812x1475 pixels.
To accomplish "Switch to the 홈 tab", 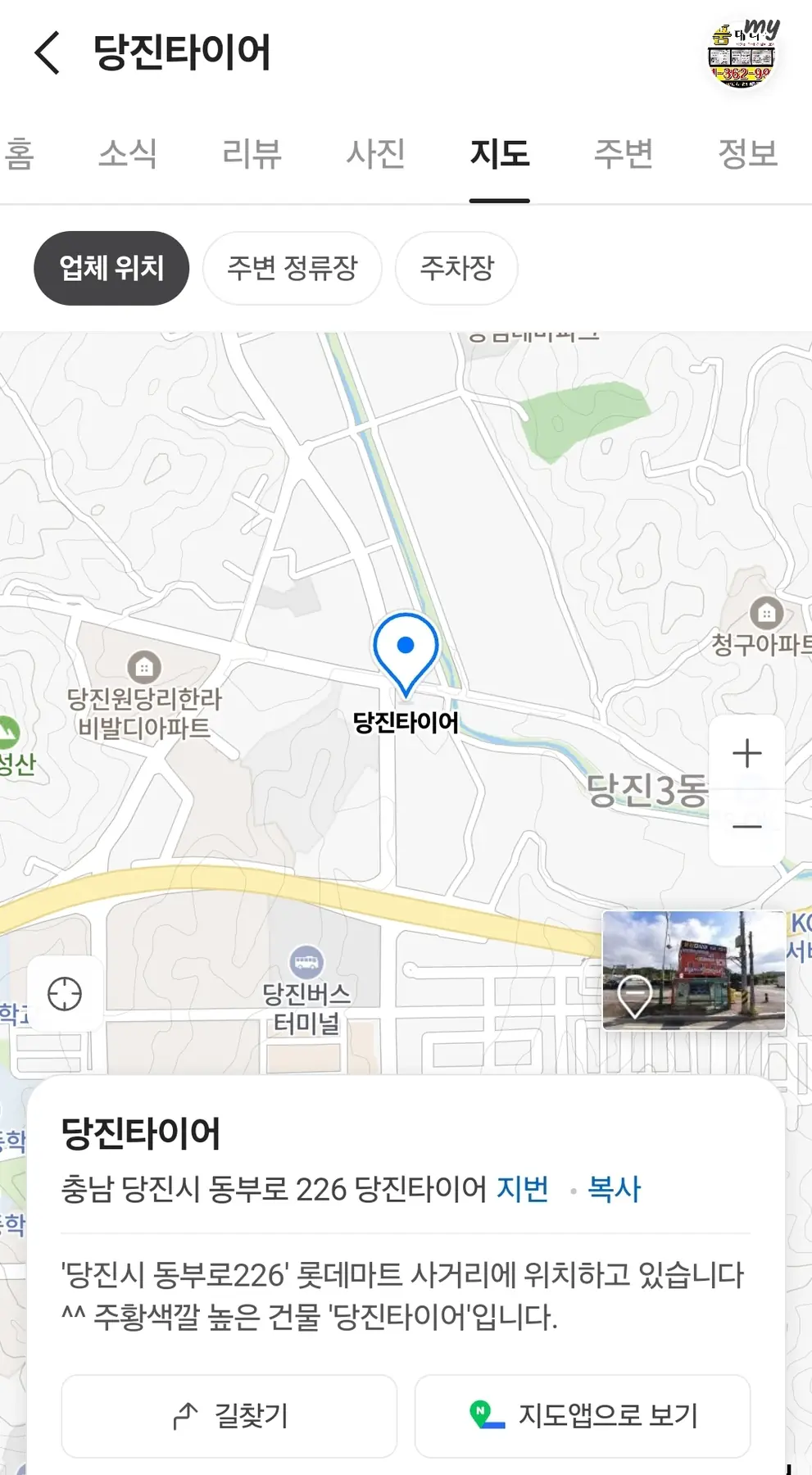I will coord(18,153).
